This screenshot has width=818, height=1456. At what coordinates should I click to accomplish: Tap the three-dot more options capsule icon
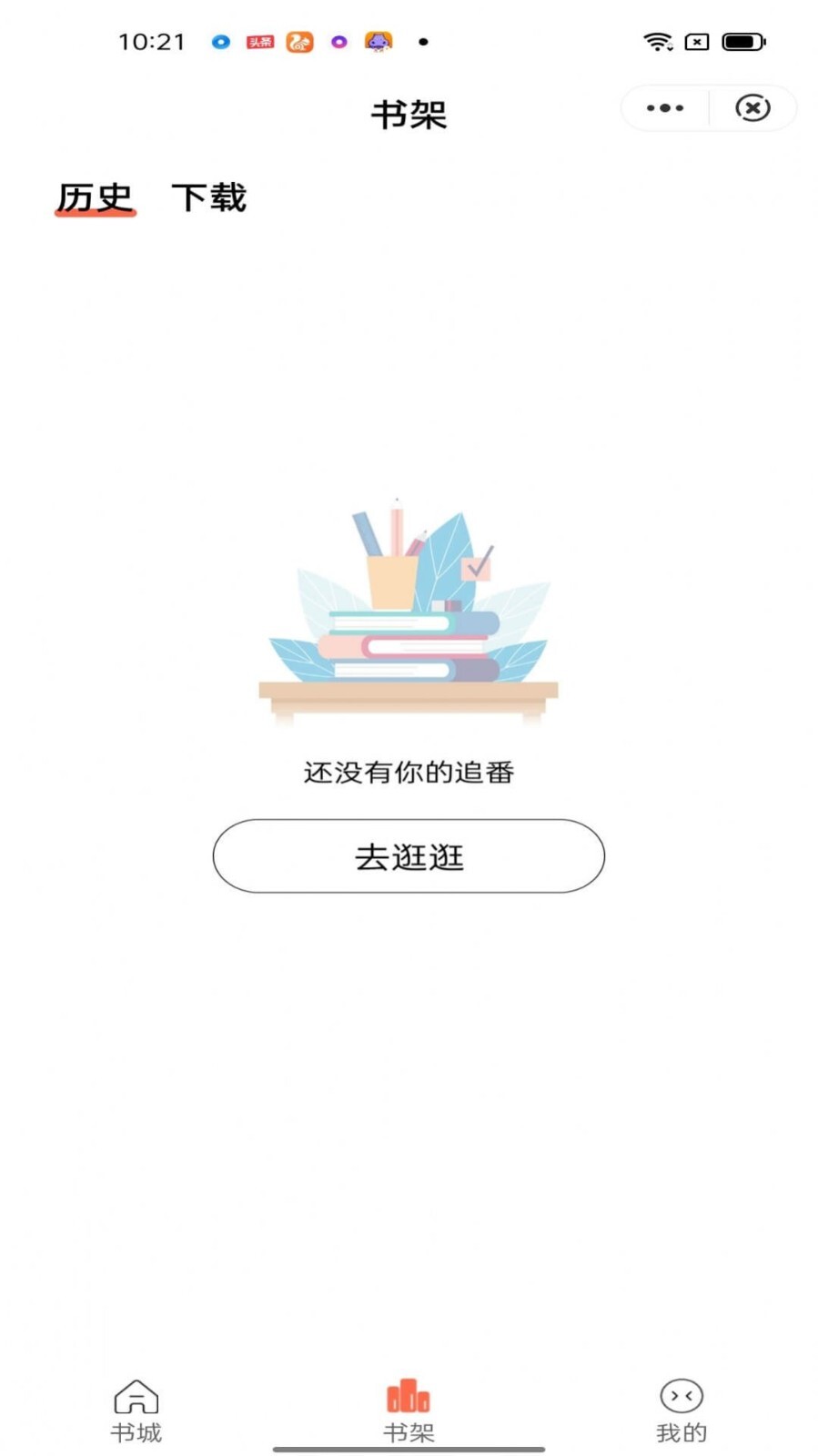tap(662, 107)
